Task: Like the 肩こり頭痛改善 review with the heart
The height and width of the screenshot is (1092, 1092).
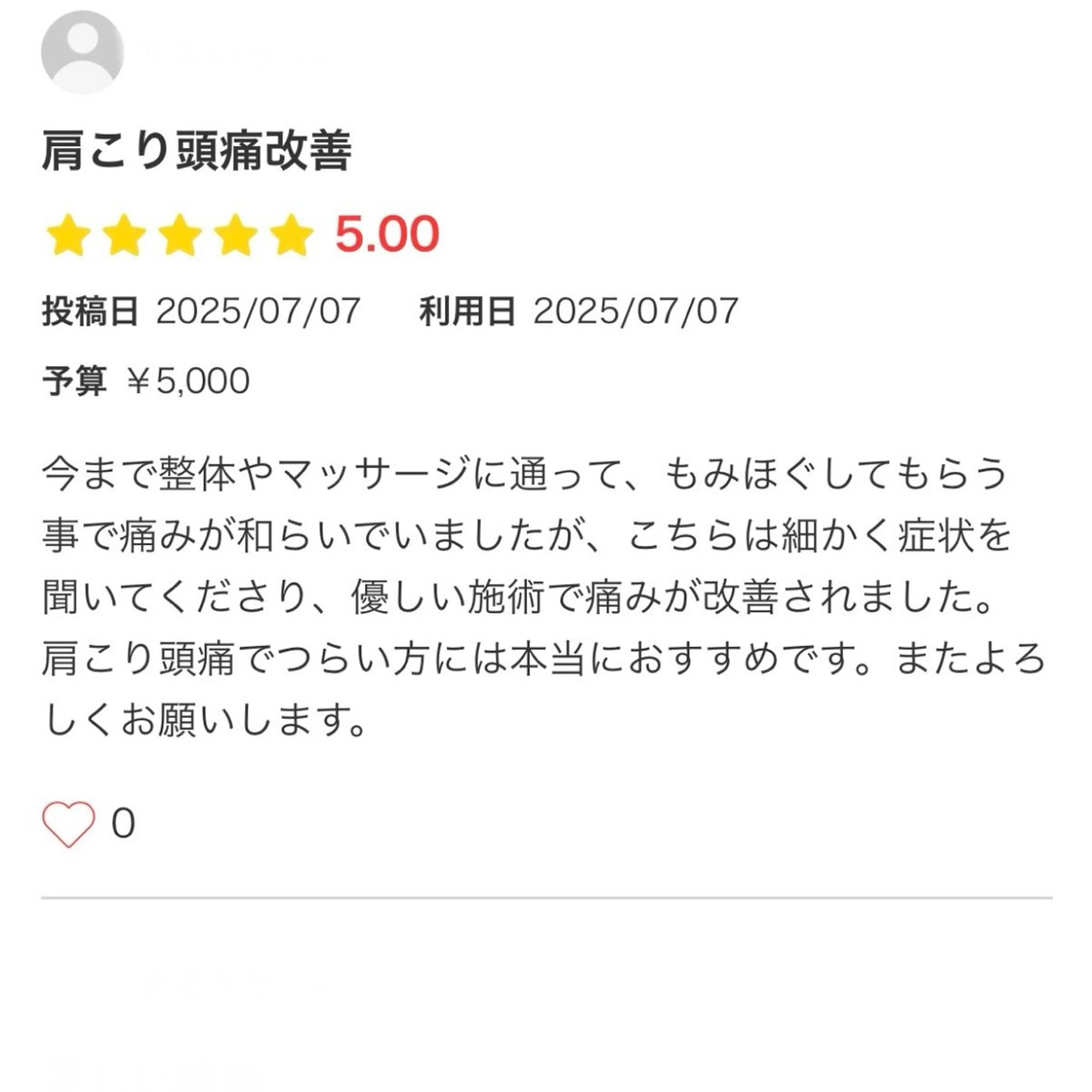Action: click(x=68, y=824)
